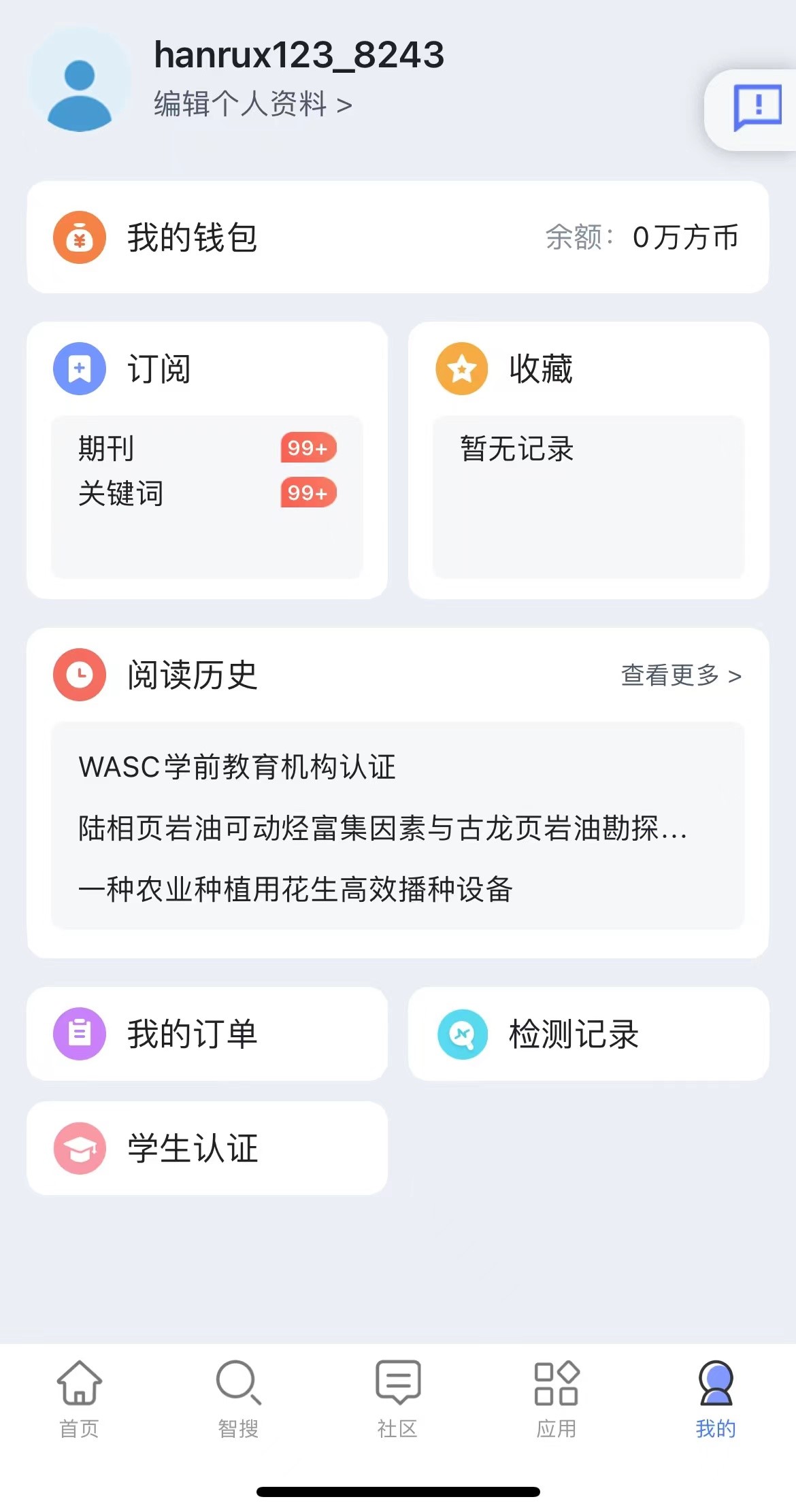The image size is (796, 1512).
Task: Tap 查看更多 in reading history
Action: pyautogui.click(x=681, y=675)
